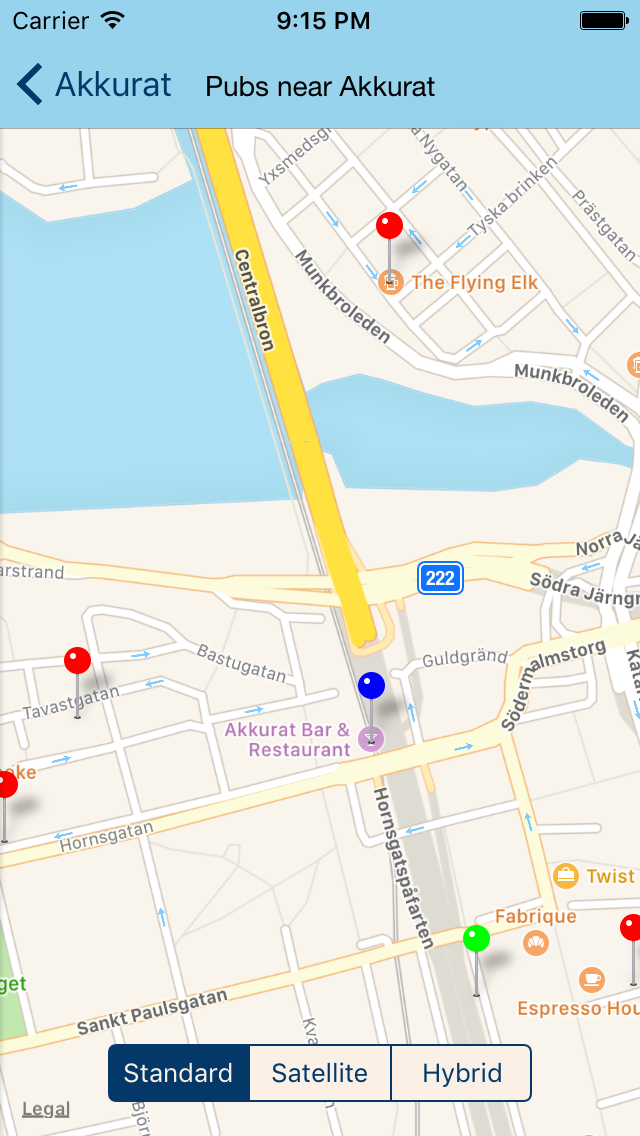The width and height of the screenshot is (640, 1136).
Task: Tap the red pin near Espresso House
Action: coord(631,928)
